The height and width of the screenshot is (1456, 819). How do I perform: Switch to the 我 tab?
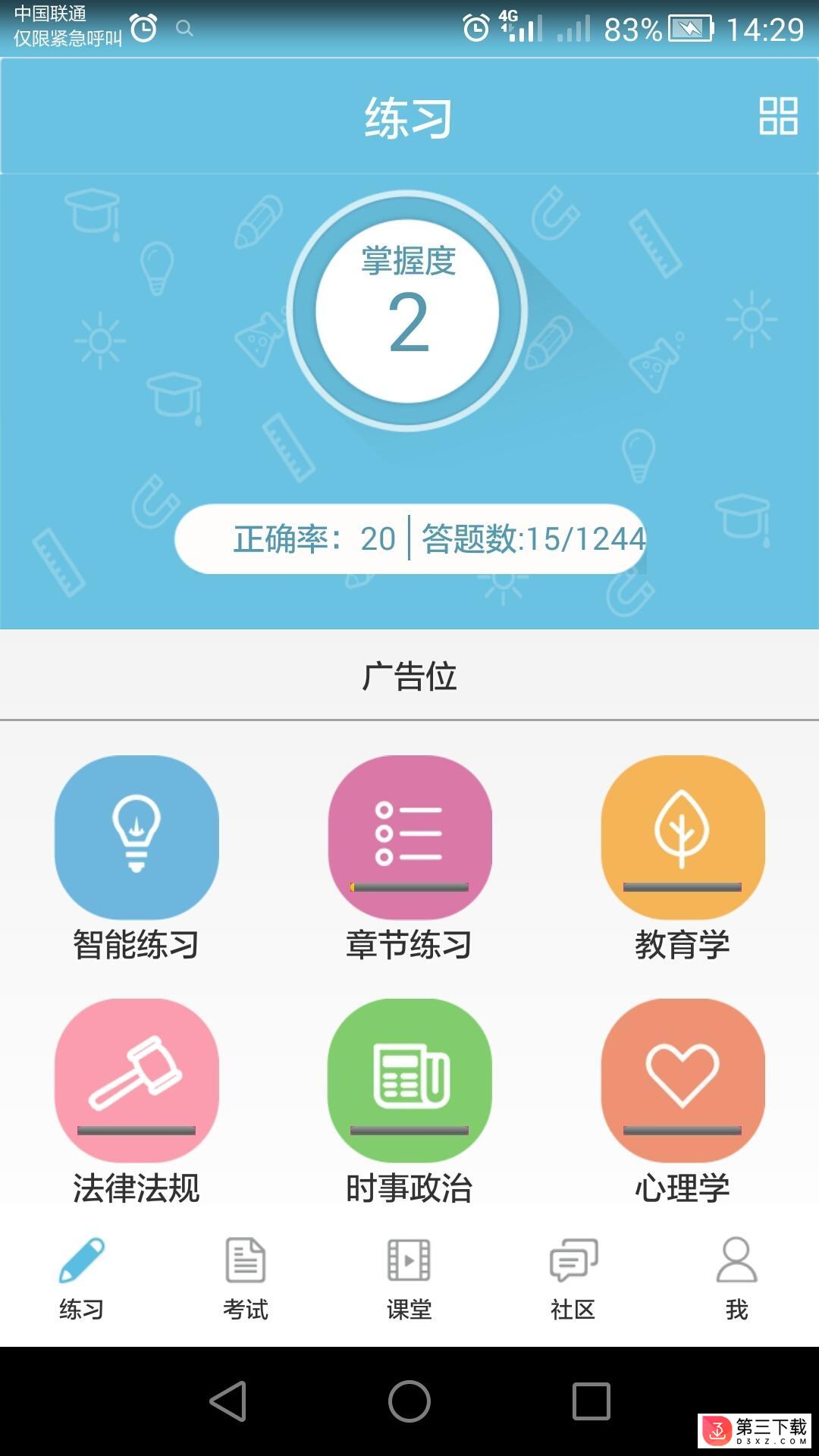[x=736, y=1279]
